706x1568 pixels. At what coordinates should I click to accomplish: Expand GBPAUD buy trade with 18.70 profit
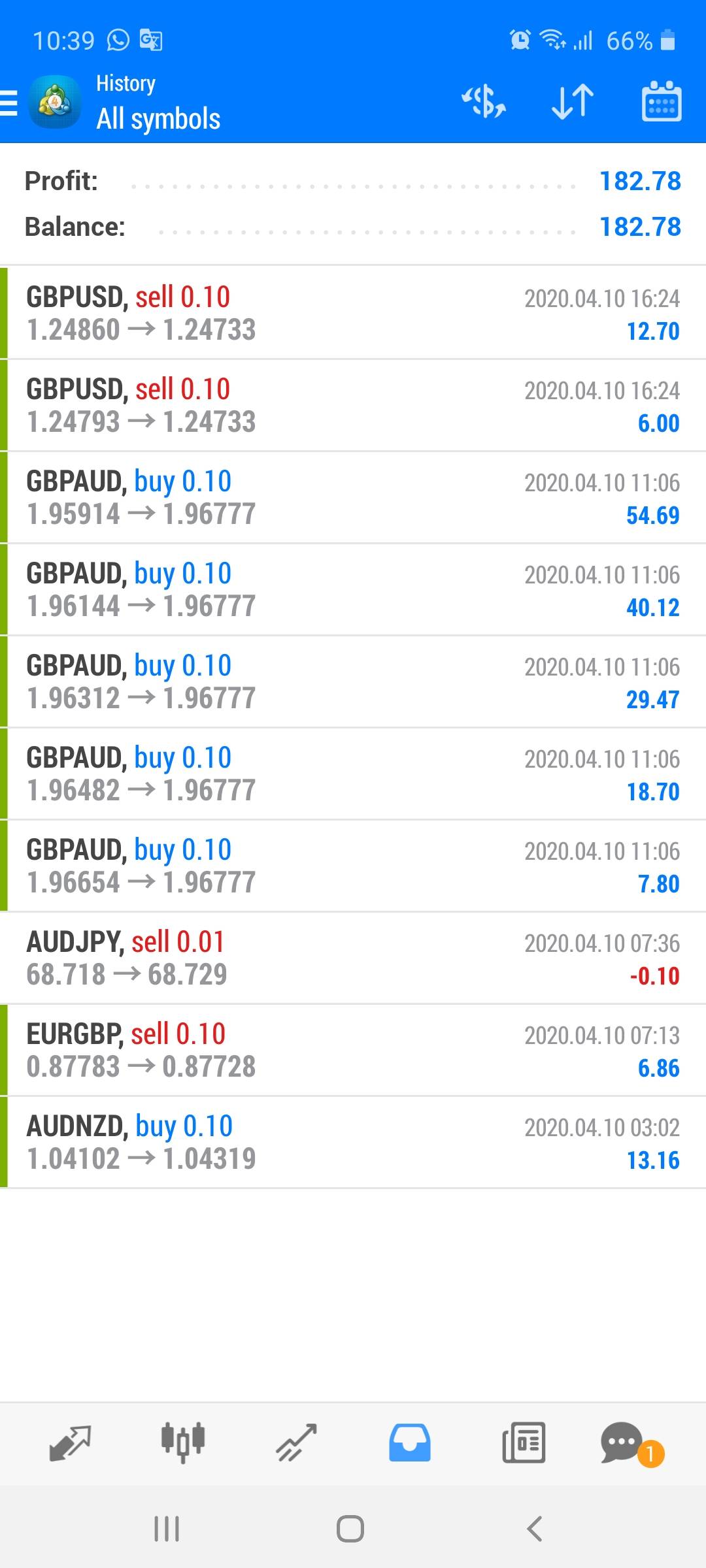pyautogui.click(x=353, y=774)
